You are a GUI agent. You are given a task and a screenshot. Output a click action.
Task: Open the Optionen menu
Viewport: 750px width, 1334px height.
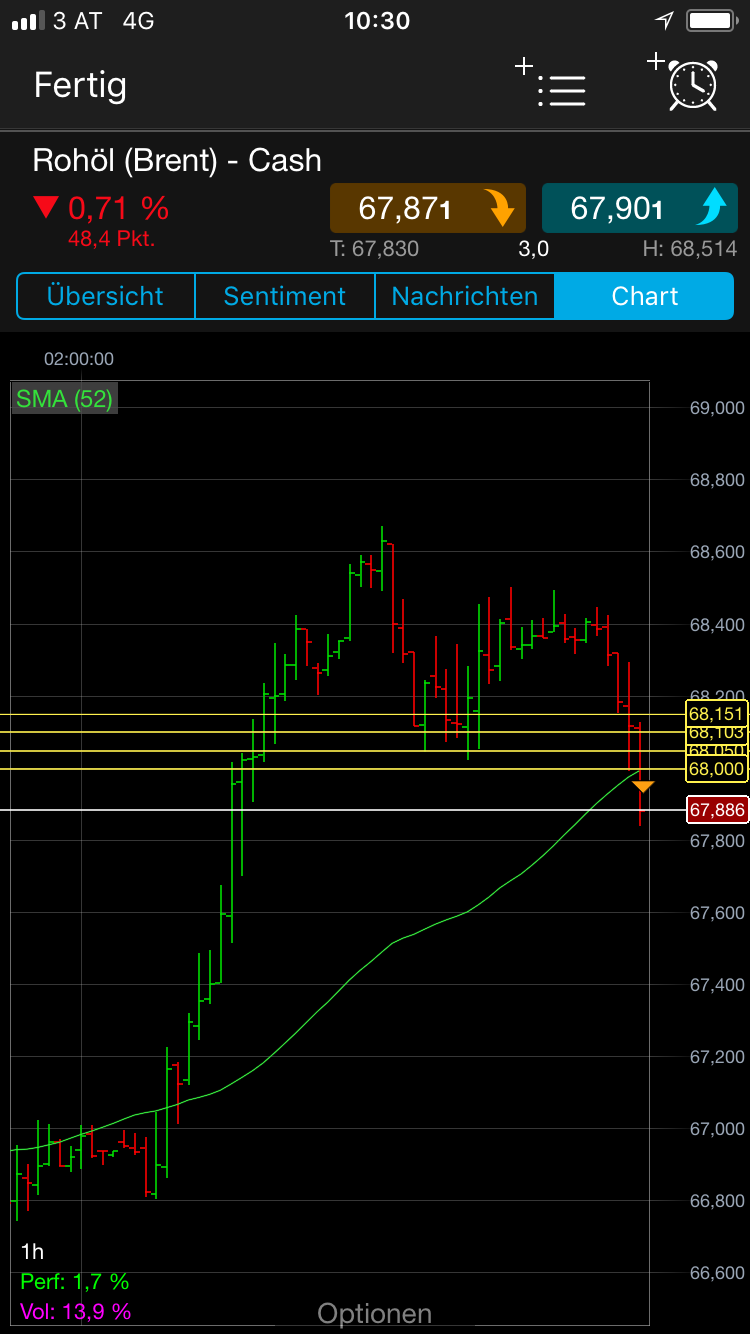(x=375, y=1313)
